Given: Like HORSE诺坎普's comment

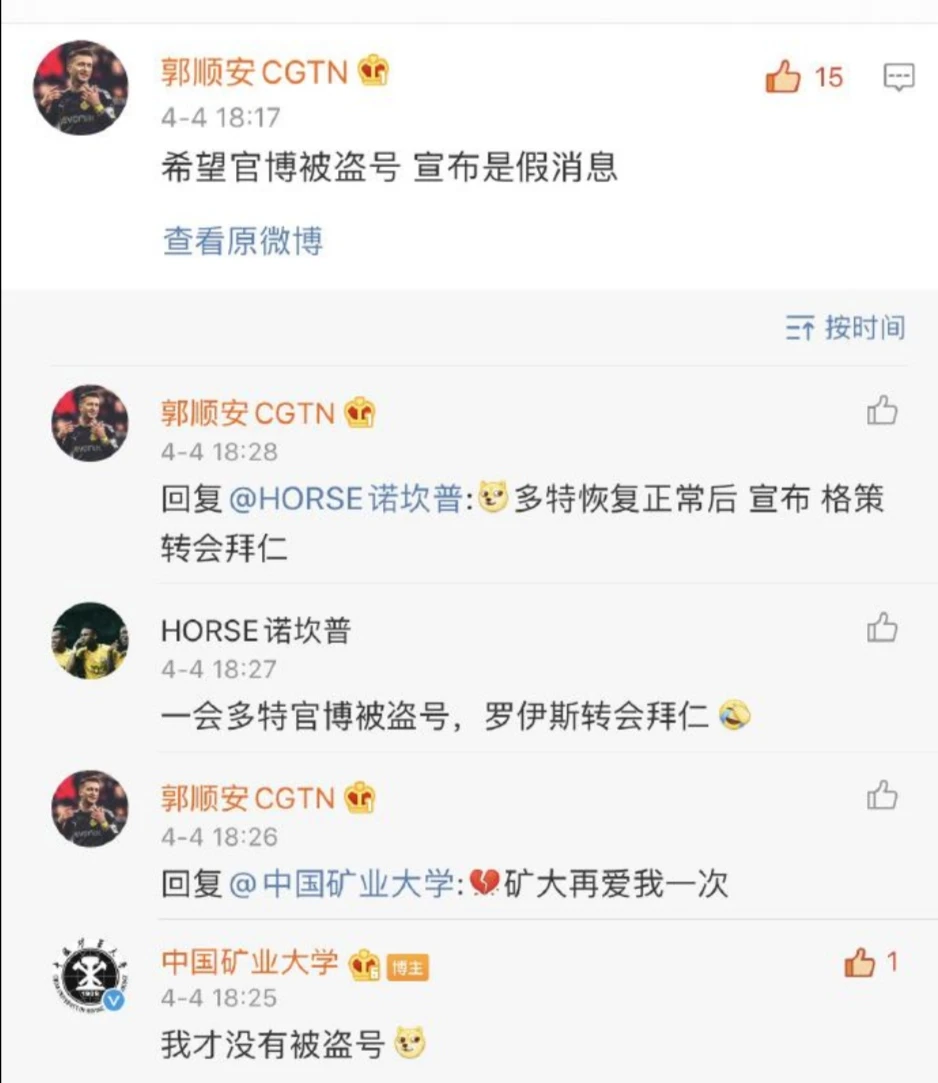Looking at the screenshot, I should point(882,628).
